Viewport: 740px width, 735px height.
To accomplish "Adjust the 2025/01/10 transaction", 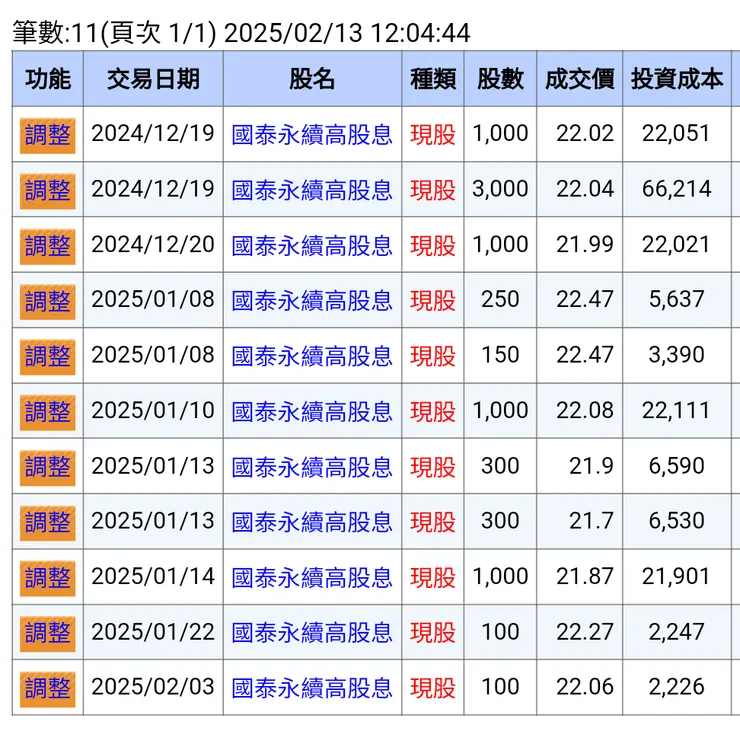I will coord(48,411).
